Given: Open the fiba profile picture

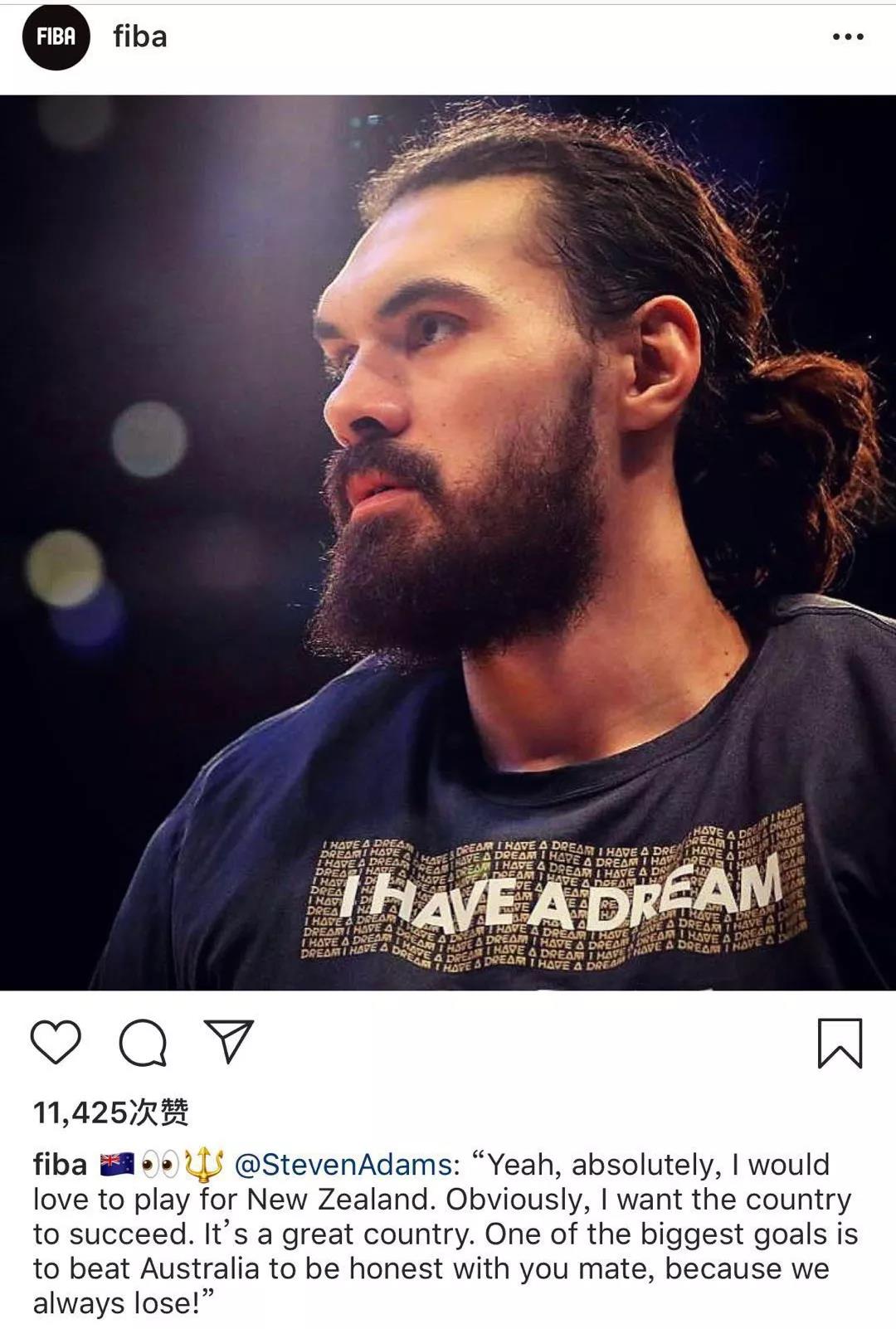Looking at the screenshot, I should (x=55, y=37).
